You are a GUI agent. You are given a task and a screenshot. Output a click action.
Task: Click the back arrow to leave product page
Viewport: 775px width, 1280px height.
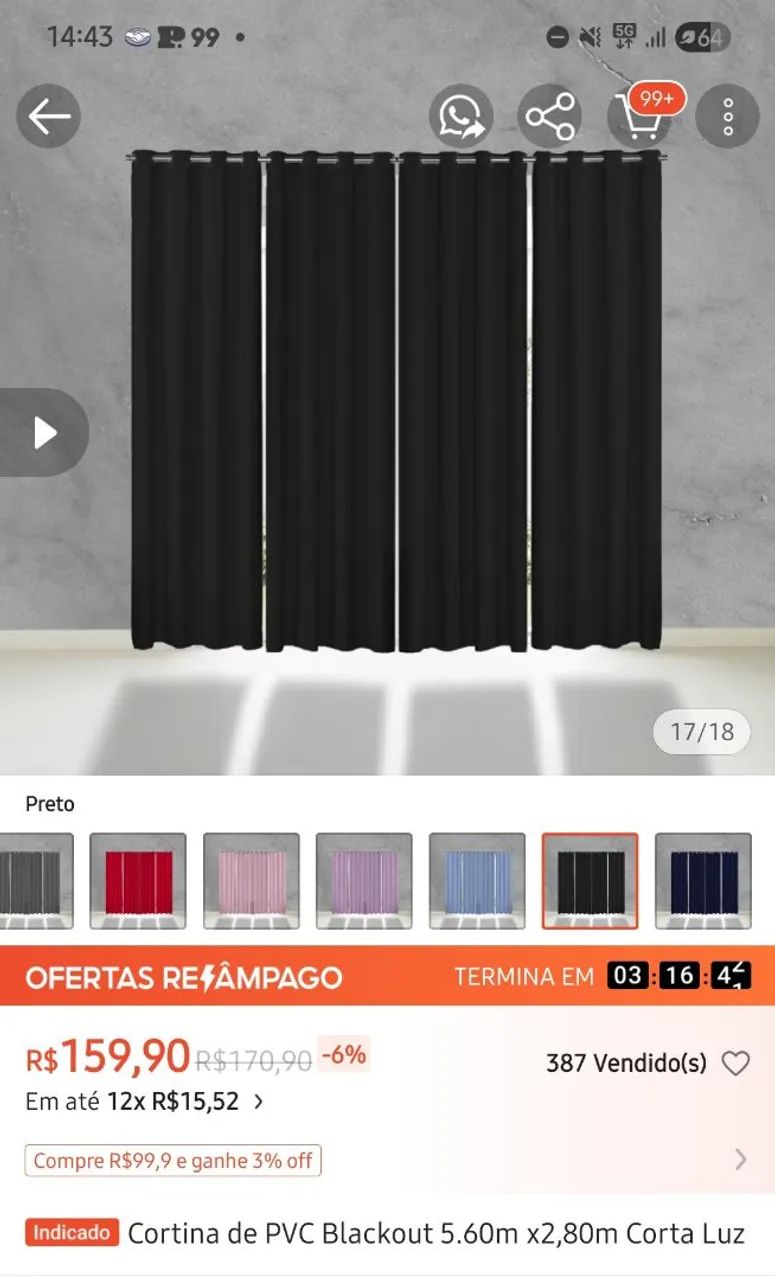coord(47,116)
